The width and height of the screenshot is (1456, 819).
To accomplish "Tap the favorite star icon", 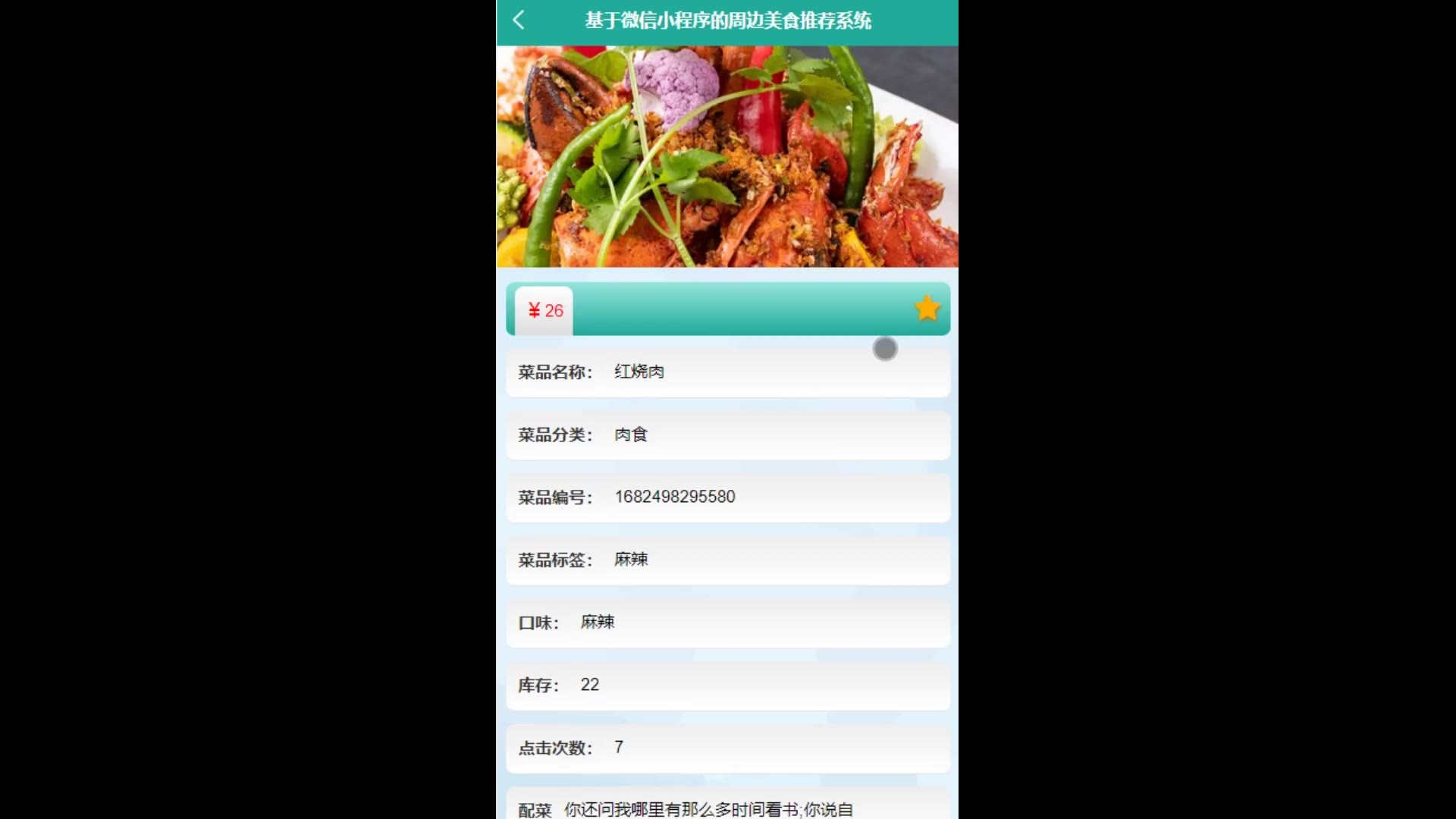I will pyautogui.click(x=927, y=309).
